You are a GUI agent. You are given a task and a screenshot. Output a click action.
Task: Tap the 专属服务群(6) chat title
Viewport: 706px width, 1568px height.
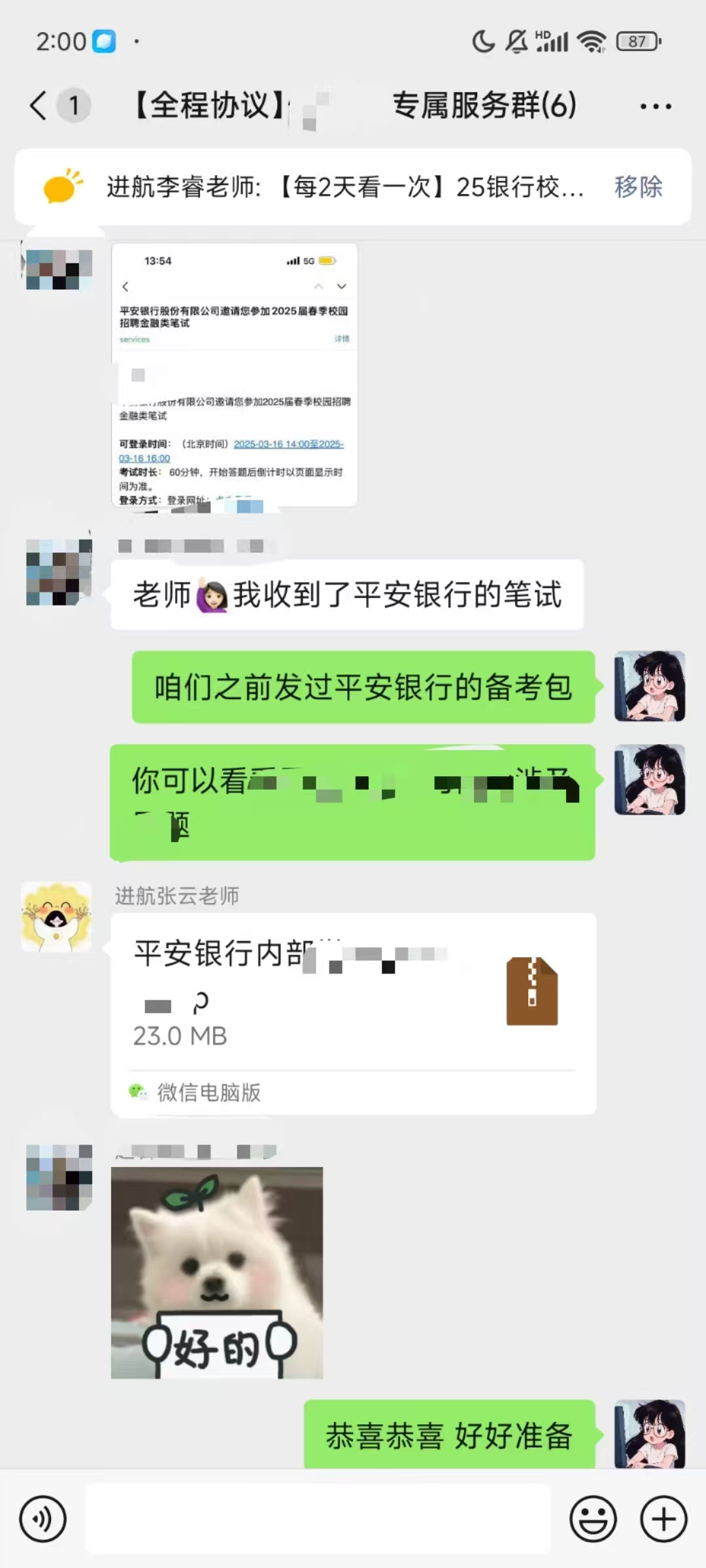[484, 105]
